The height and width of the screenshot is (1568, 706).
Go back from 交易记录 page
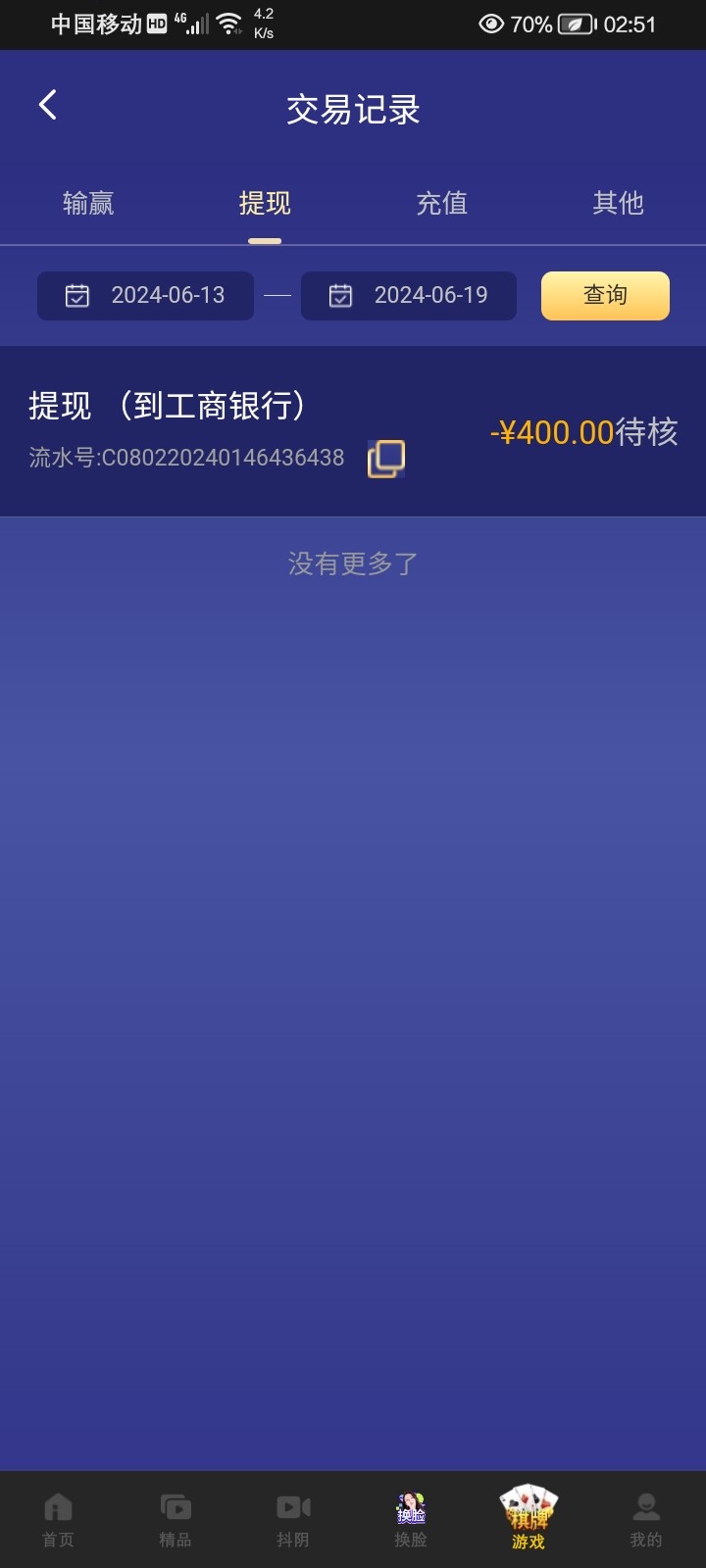(47, 106)
